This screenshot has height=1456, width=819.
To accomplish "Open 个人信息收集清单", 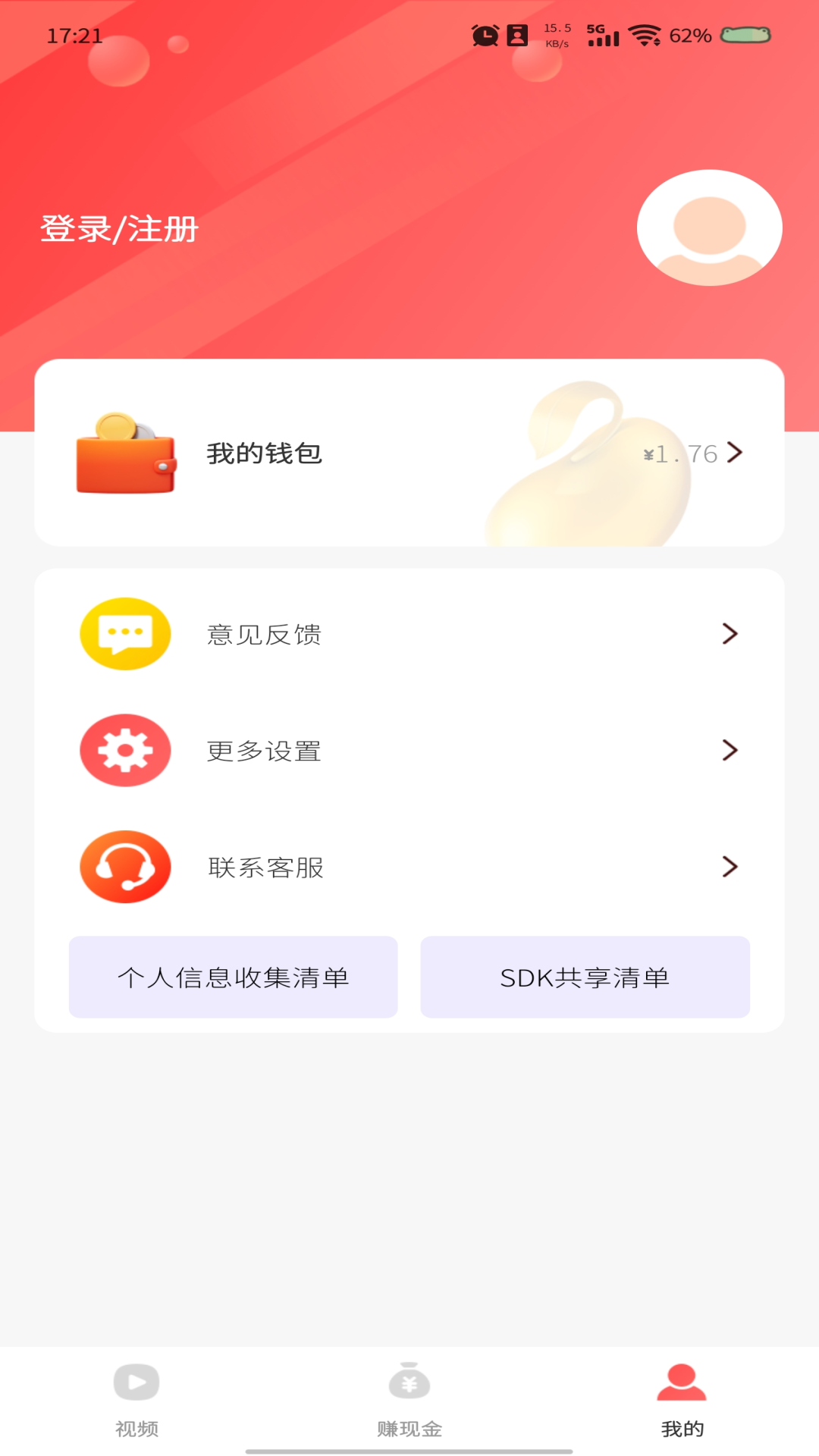I will pos(233,977).
